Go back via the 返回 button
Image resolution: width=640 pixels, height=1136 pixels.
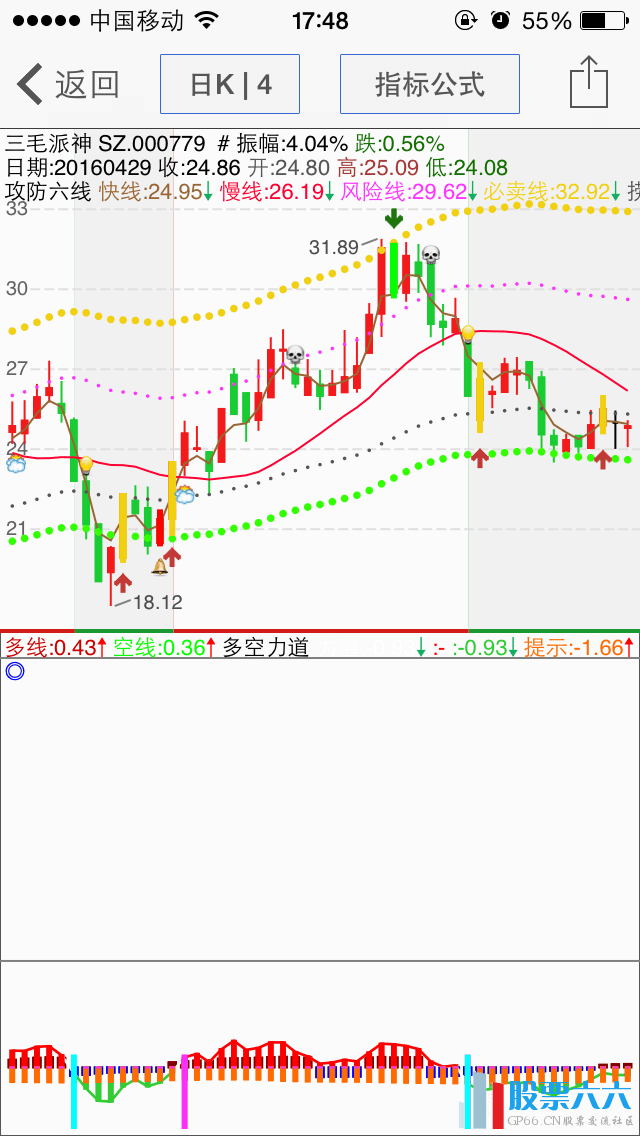pos(68,85)
